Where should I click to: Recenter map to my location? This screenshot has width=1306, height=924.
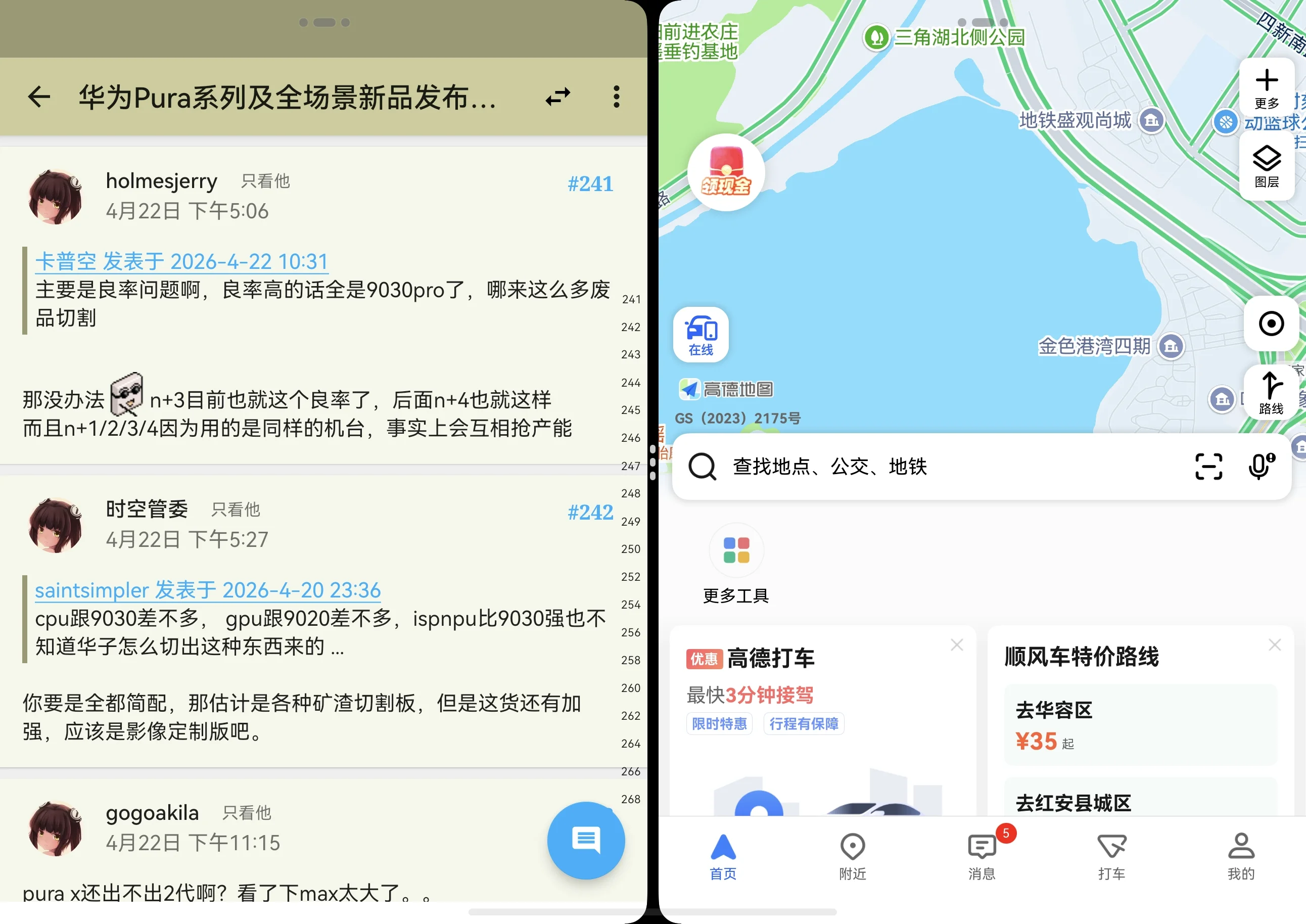[1271, 324]
